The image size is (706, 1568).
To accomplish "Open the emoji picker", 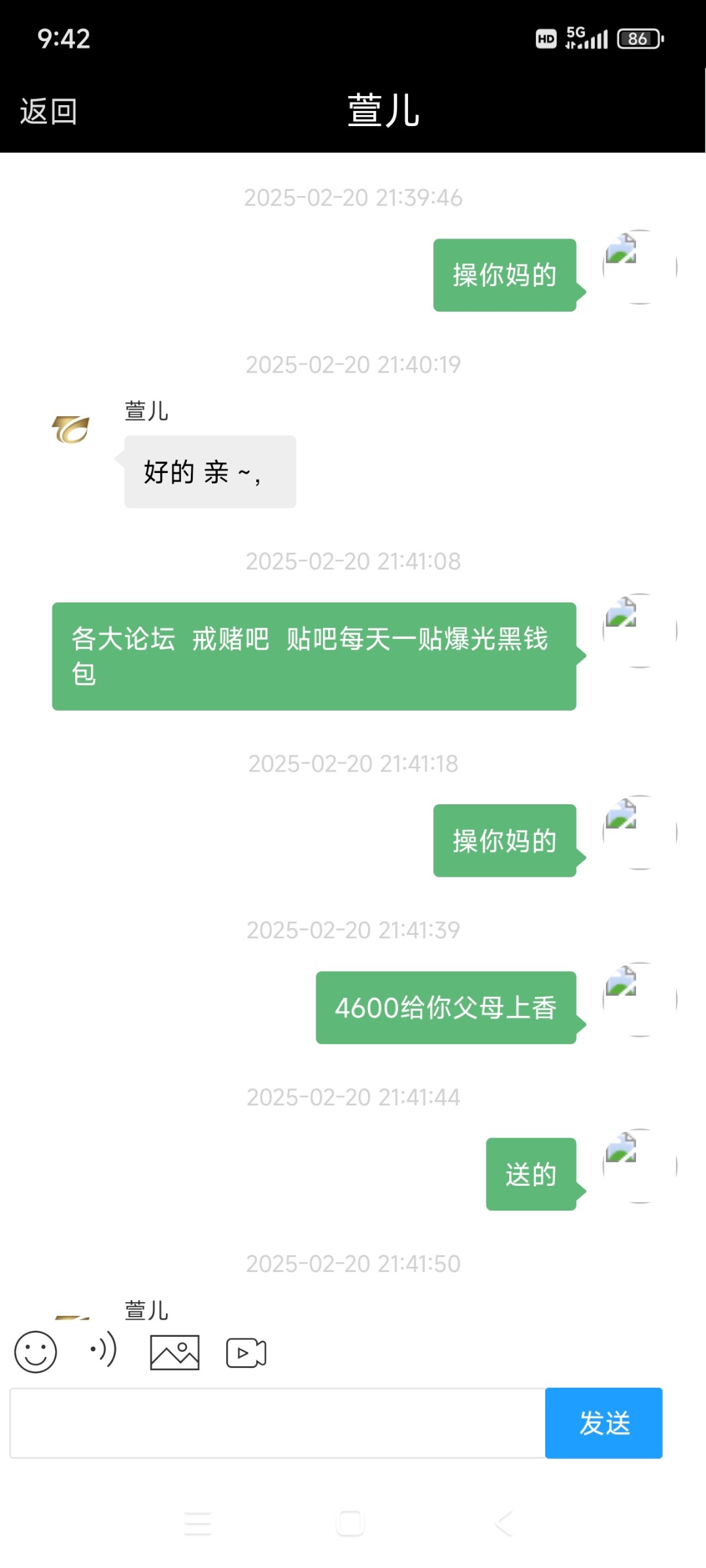I will (35, 1351).
